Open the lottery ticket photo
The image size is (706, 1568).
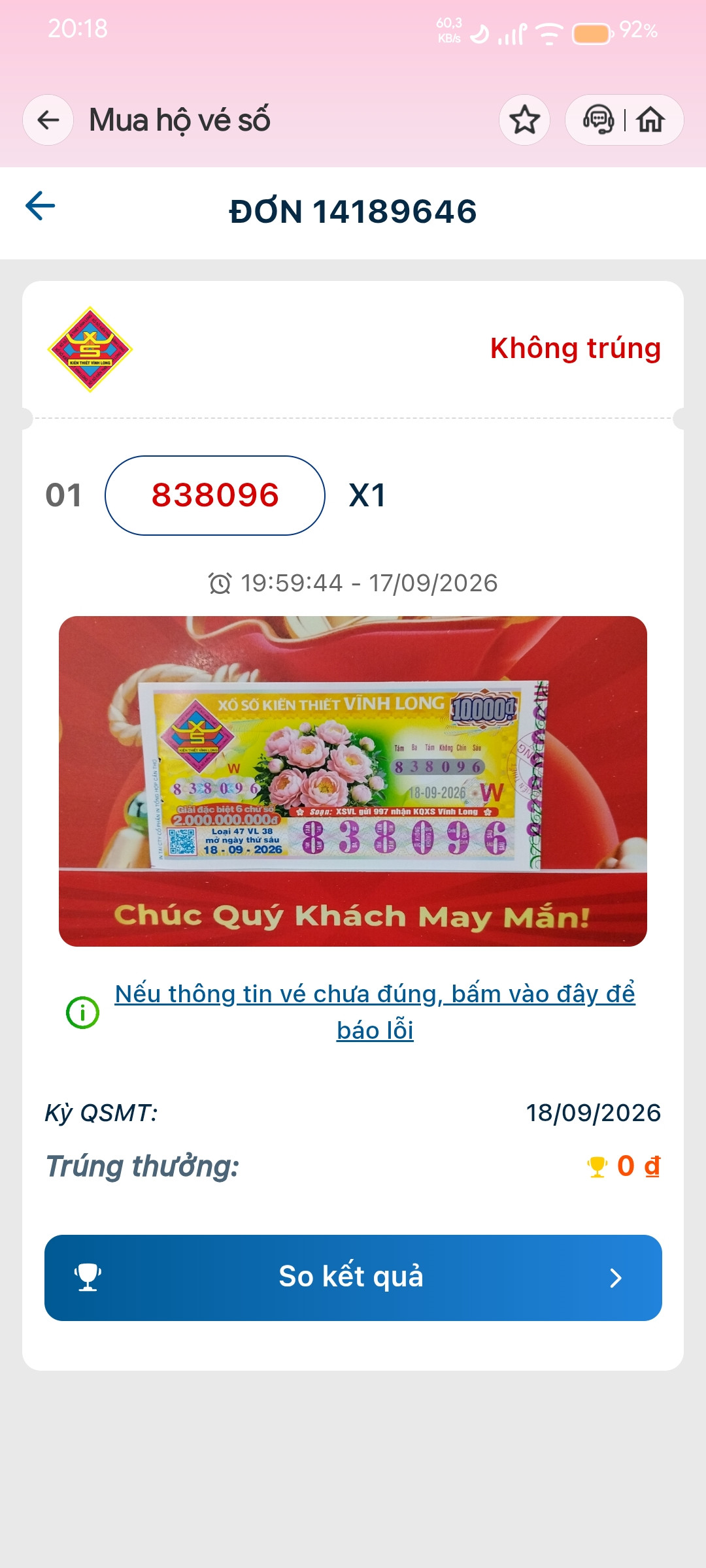point(353,781)
